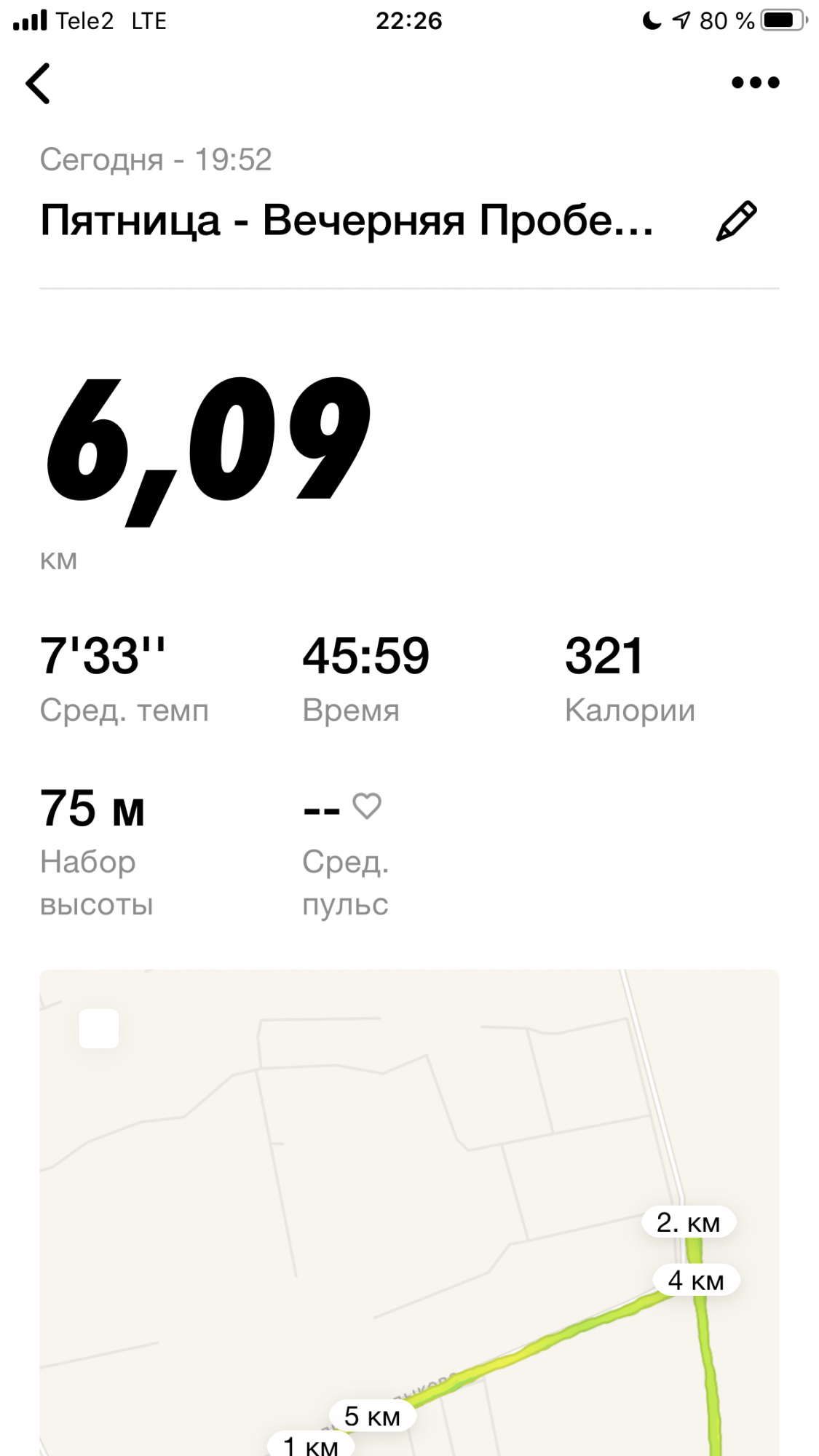Tap the white square button on the map
Screen dimensions: 819x1456
(99, 1028)
